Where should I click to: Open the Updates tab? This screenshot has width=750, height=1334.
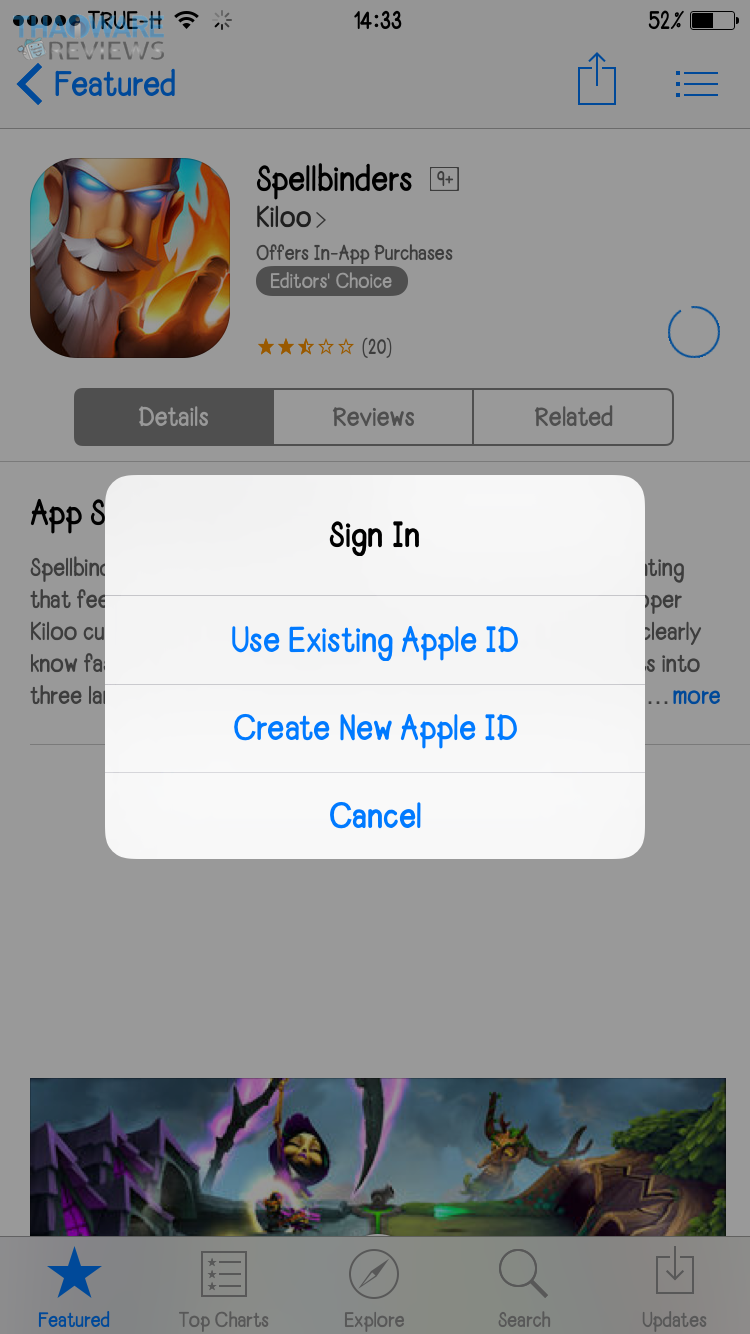click(674, 1288)
